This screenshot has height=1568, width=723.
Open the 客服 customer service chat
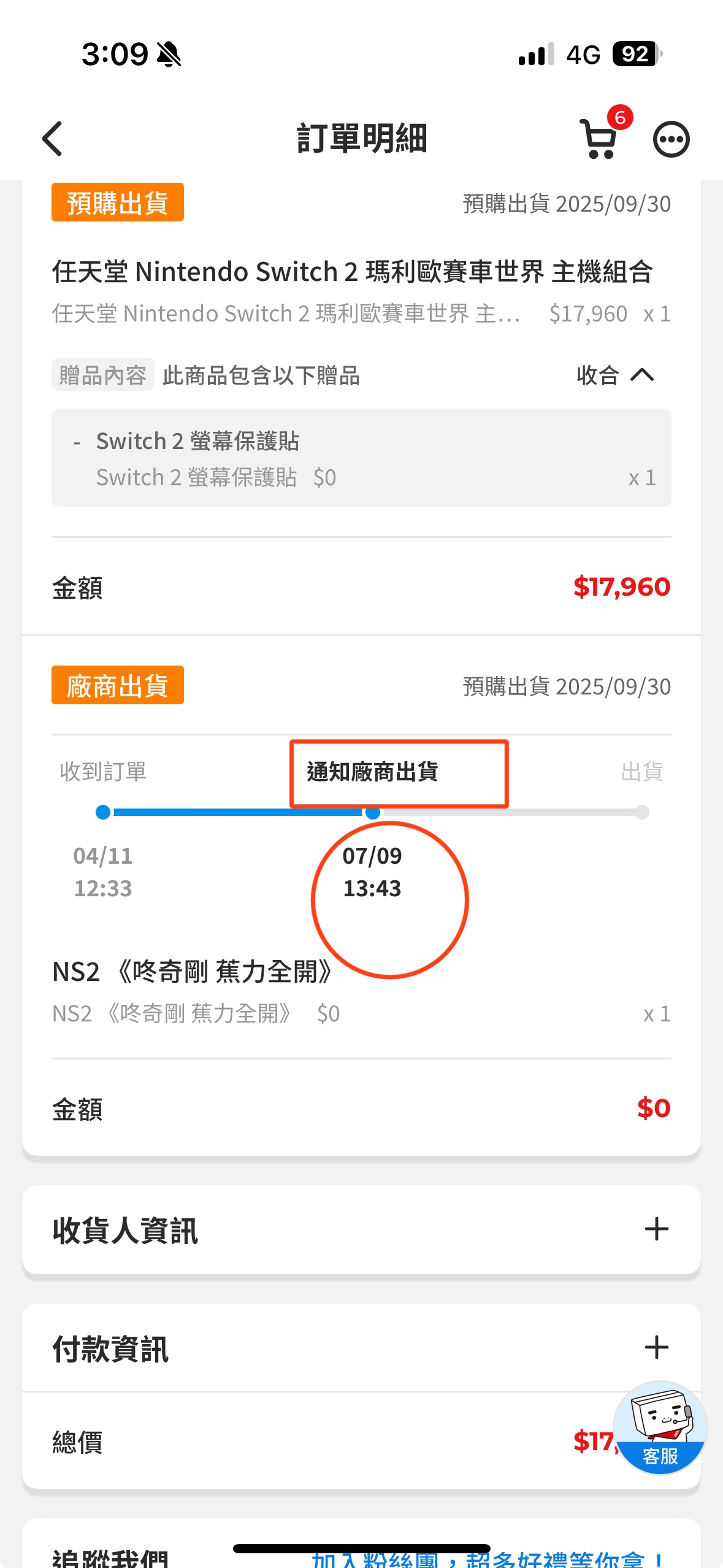pyautogui.click(x=660, y=1428)
